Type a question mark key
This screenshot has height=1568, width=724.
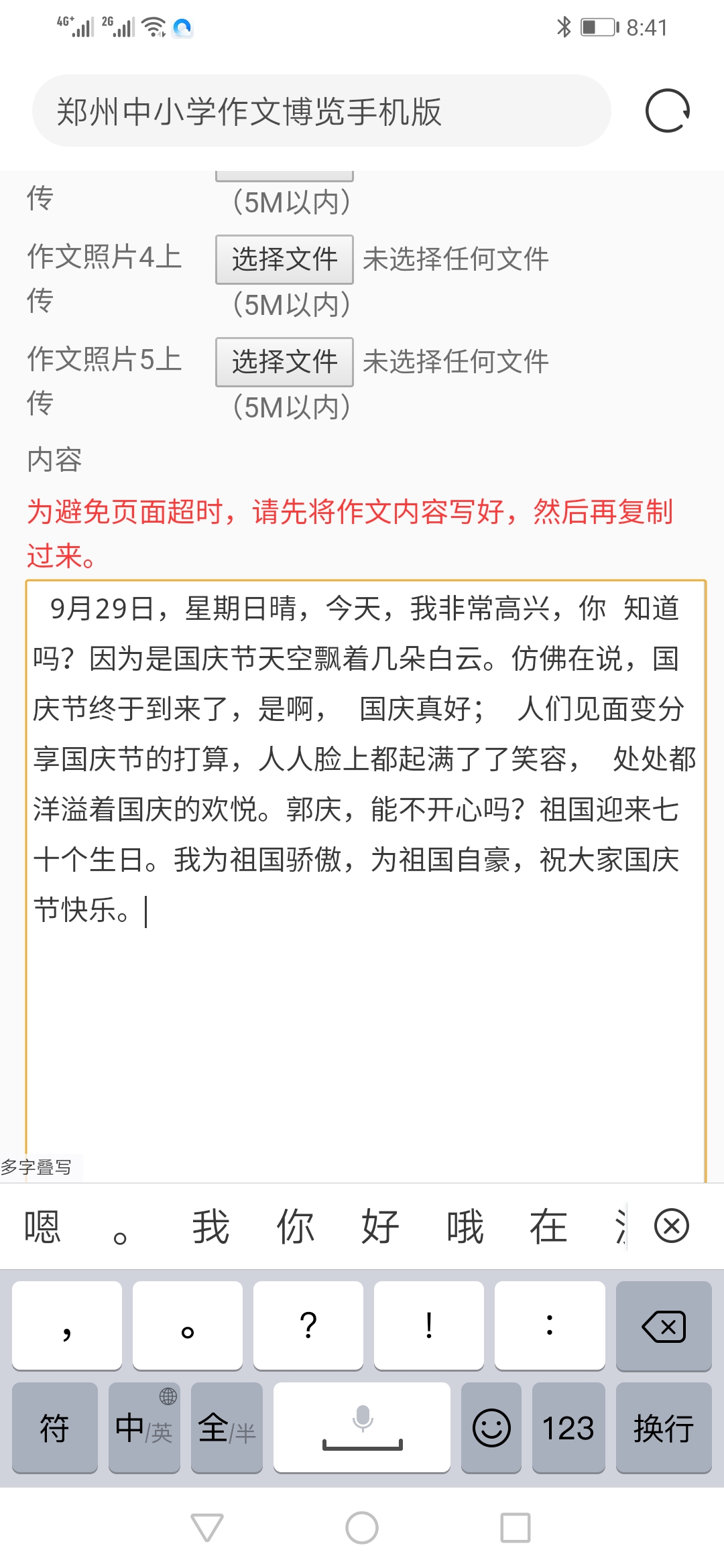coord(308,1325)
